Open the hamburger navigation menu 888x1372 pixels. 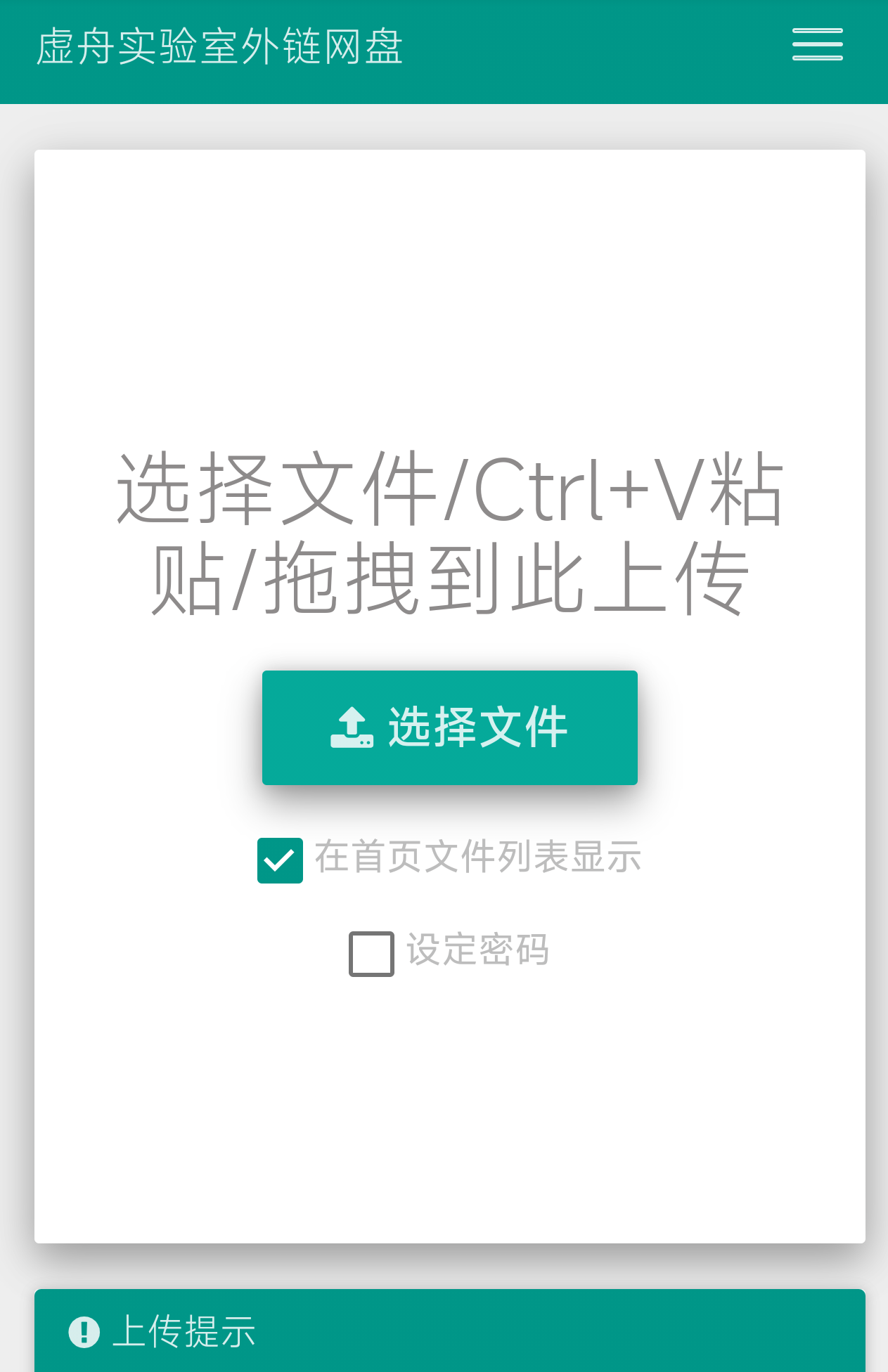point(817,45)
